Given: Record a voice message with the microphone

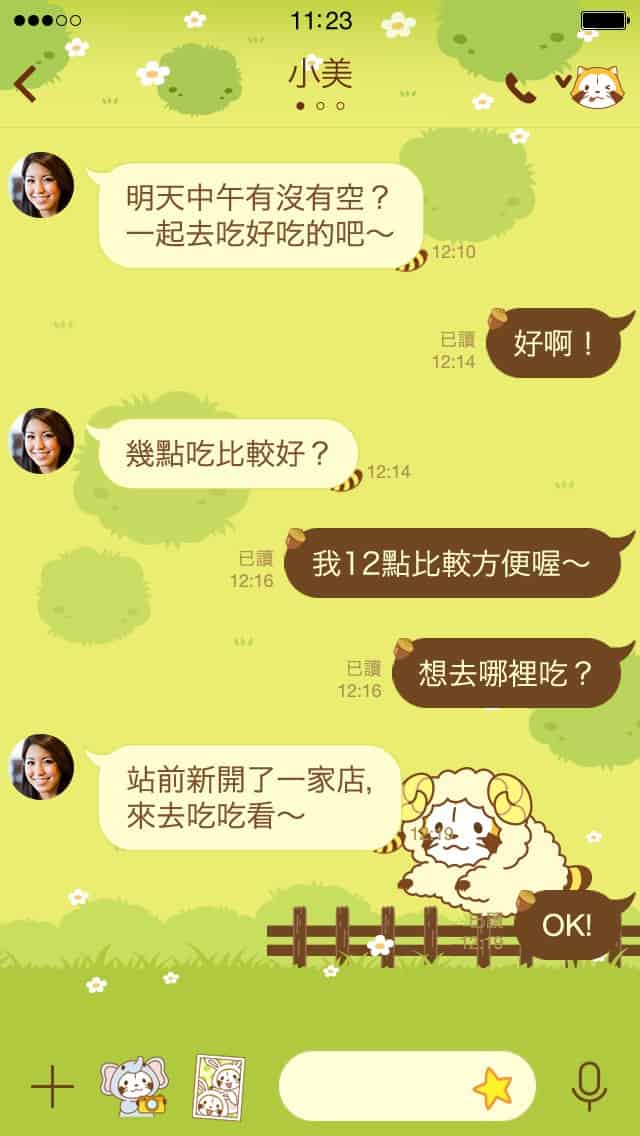Looking at the screenshot, I should pyautogui.click(x=589, y=1086).
